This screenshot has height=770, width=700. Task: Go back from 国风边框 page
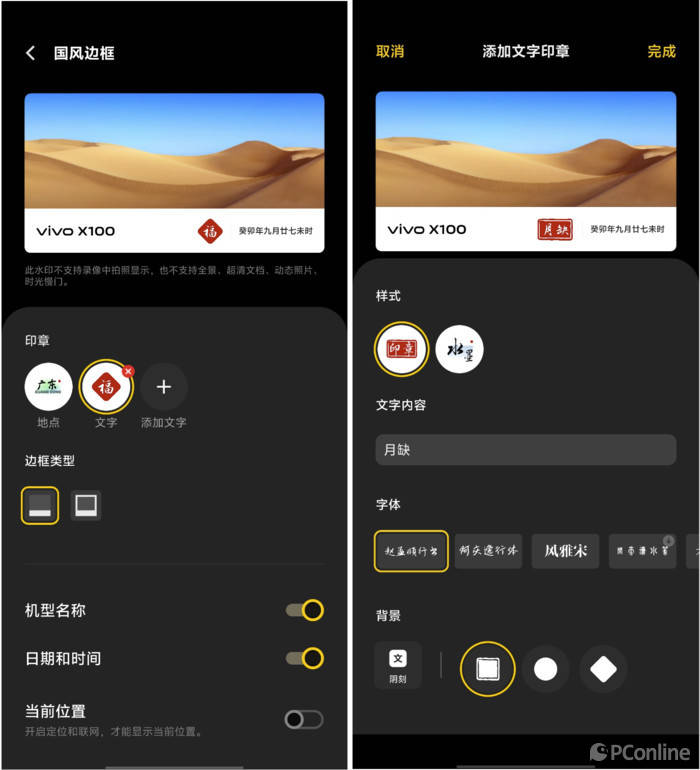point(31,53)
